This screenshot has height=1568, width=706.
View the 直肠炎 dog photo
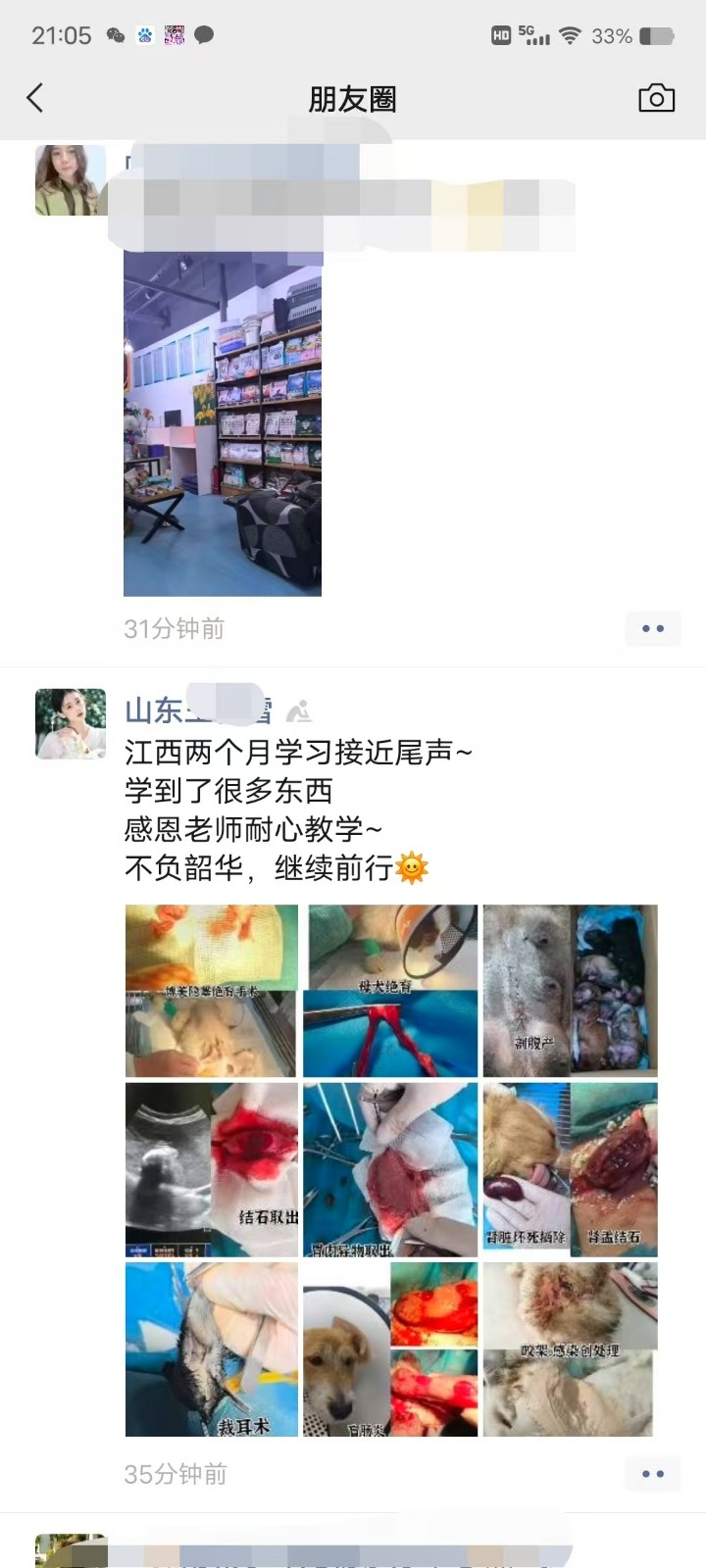390,1349
